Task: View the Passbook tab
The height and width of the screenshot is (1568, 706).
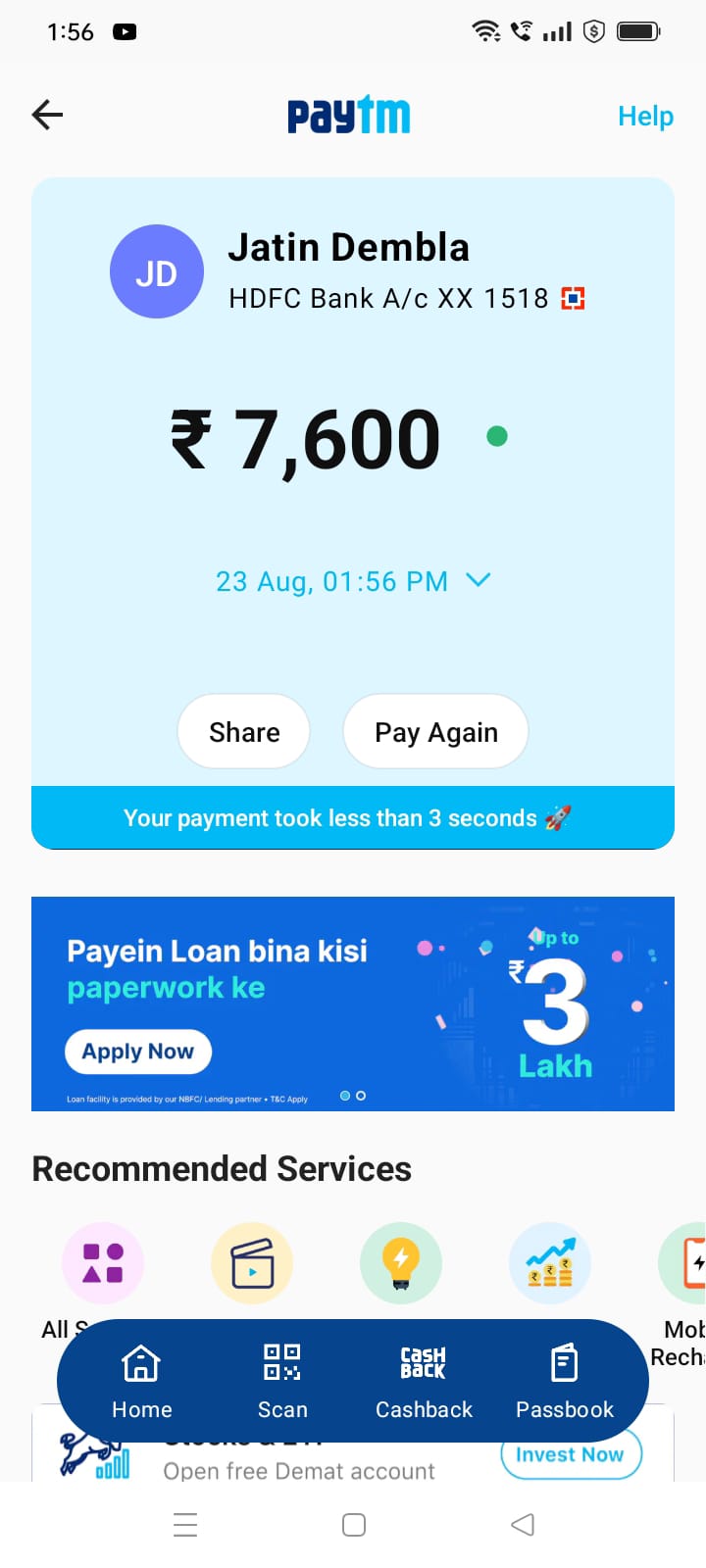Action: (x=565, y=1381)
